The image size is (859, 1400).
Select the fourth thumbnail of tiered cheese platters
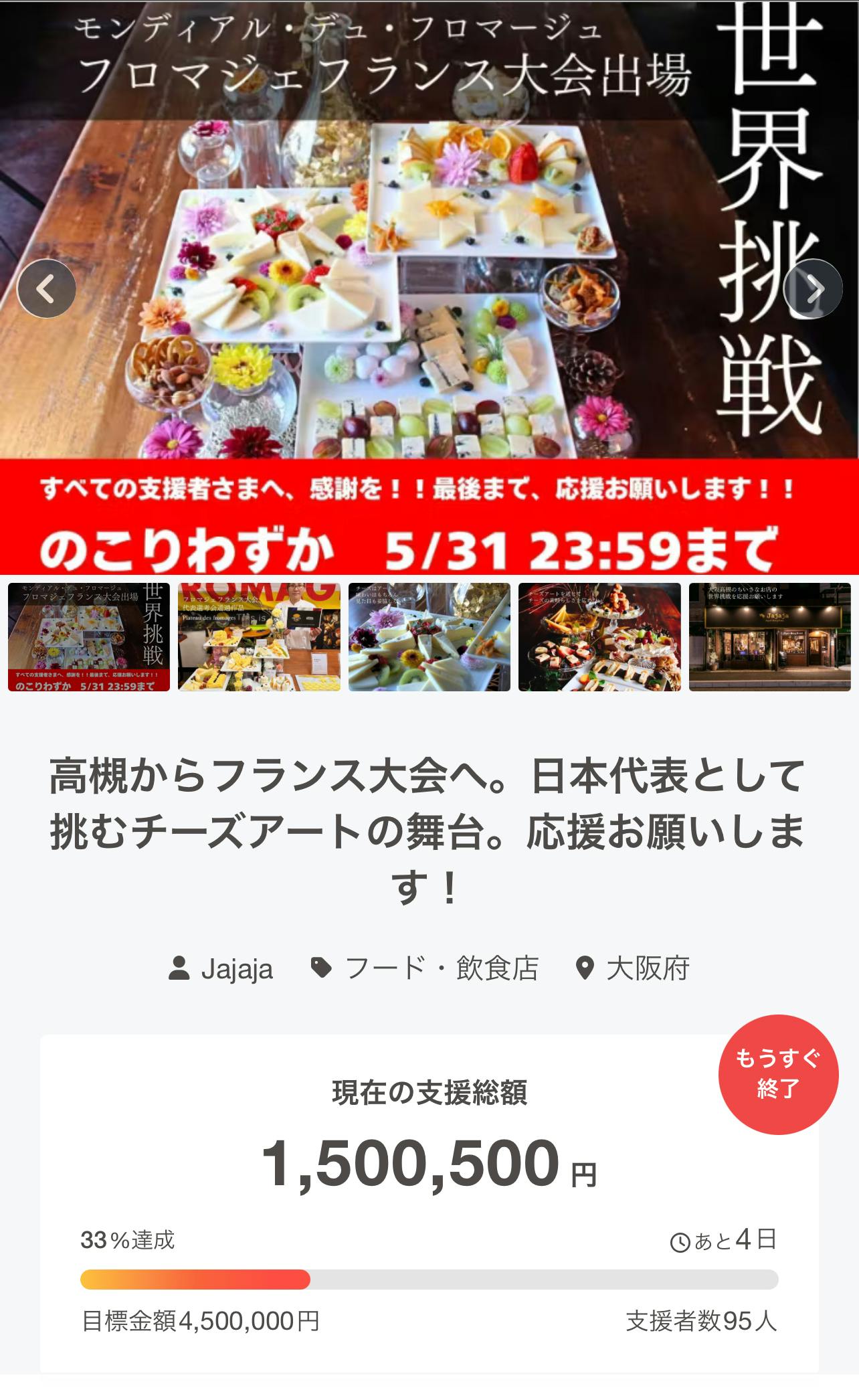pyautogui.click(x=599, y=636)
